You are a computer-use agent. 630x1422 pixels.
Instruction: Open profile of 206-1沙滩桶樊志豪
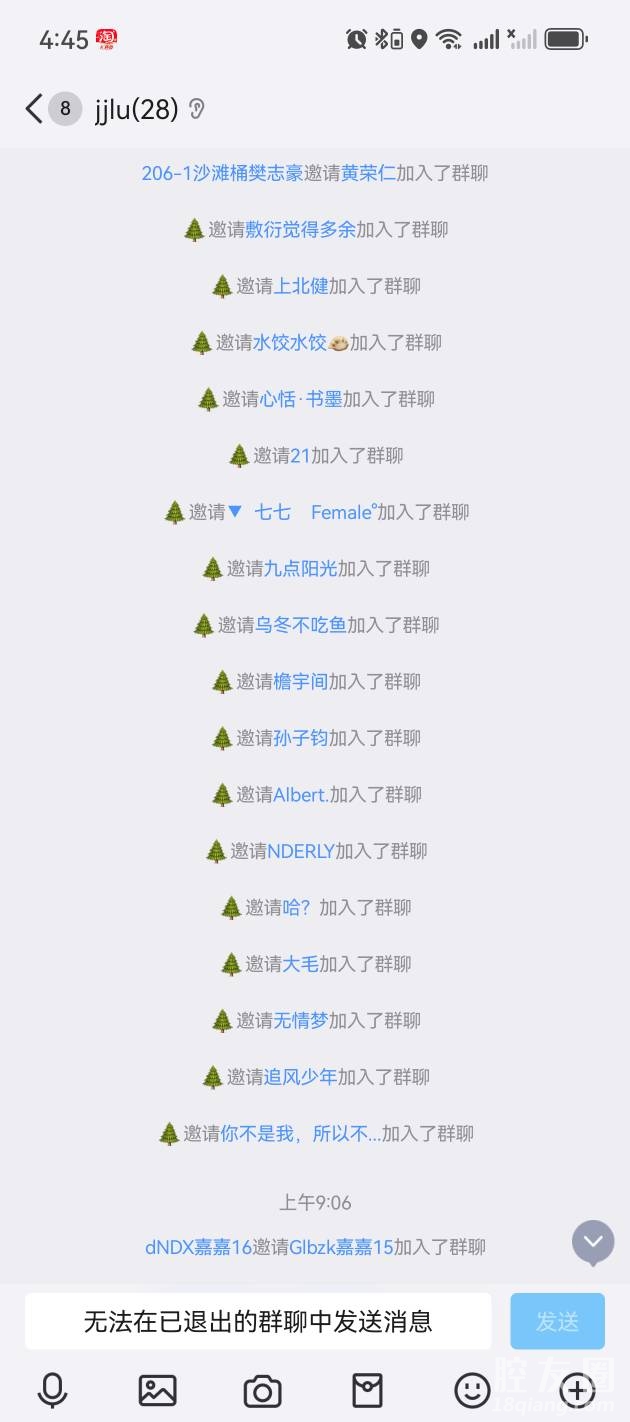tap(222, 173)
